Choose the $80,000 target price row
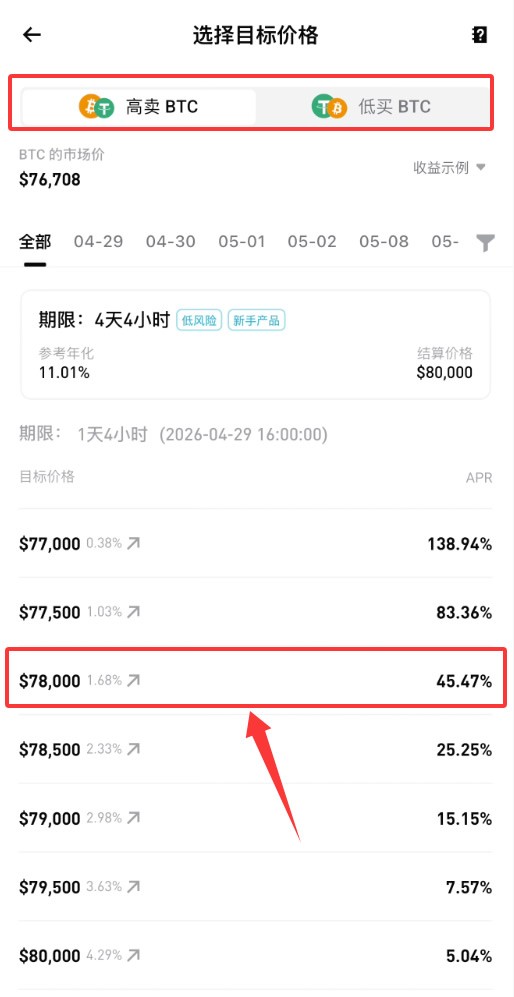Viewport: 514px width, 997px height. 256,955
